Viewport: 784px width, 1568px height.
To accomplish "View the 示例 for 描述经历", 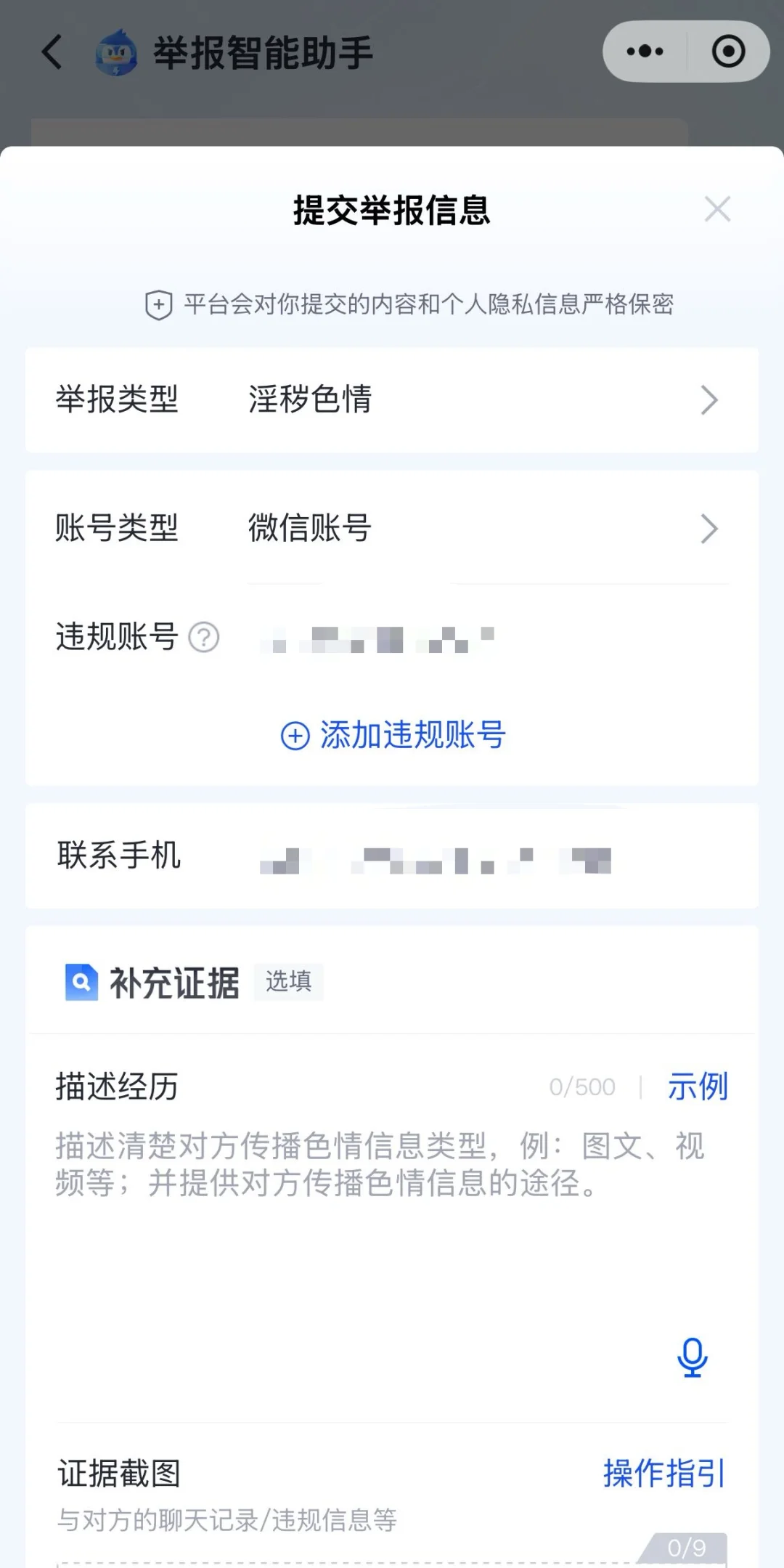I will point(698,1086).
